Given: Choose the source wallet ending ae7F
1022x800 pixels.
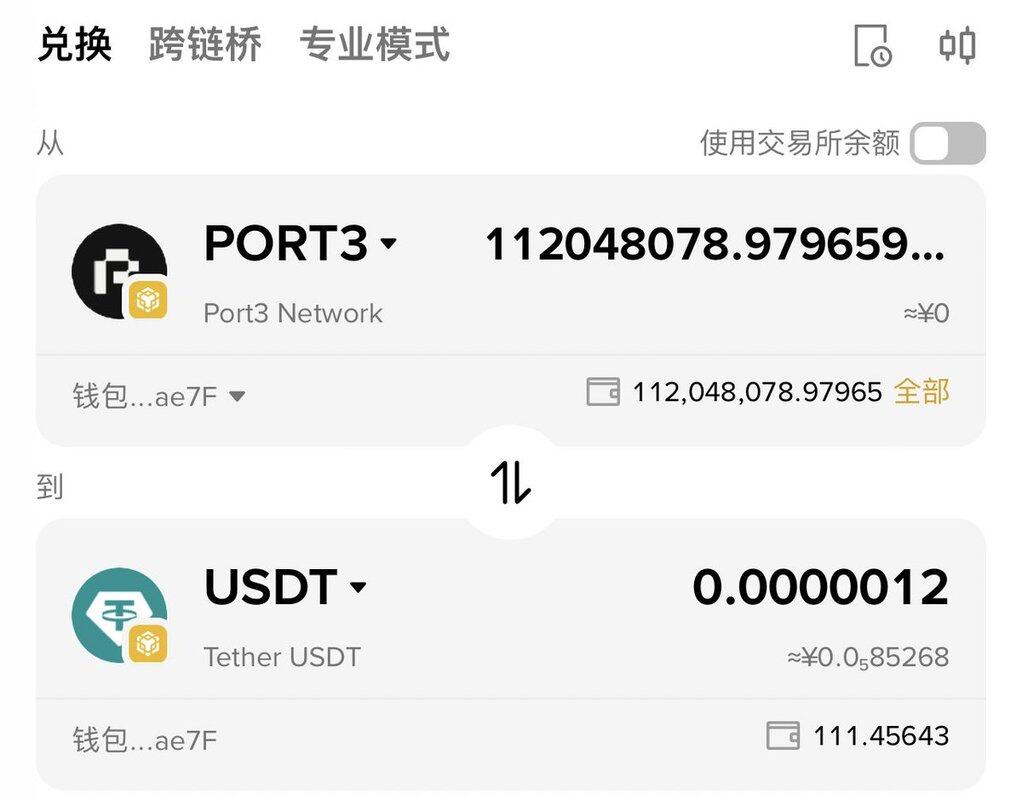Looking at the screenshot, I should coord(159,396).
